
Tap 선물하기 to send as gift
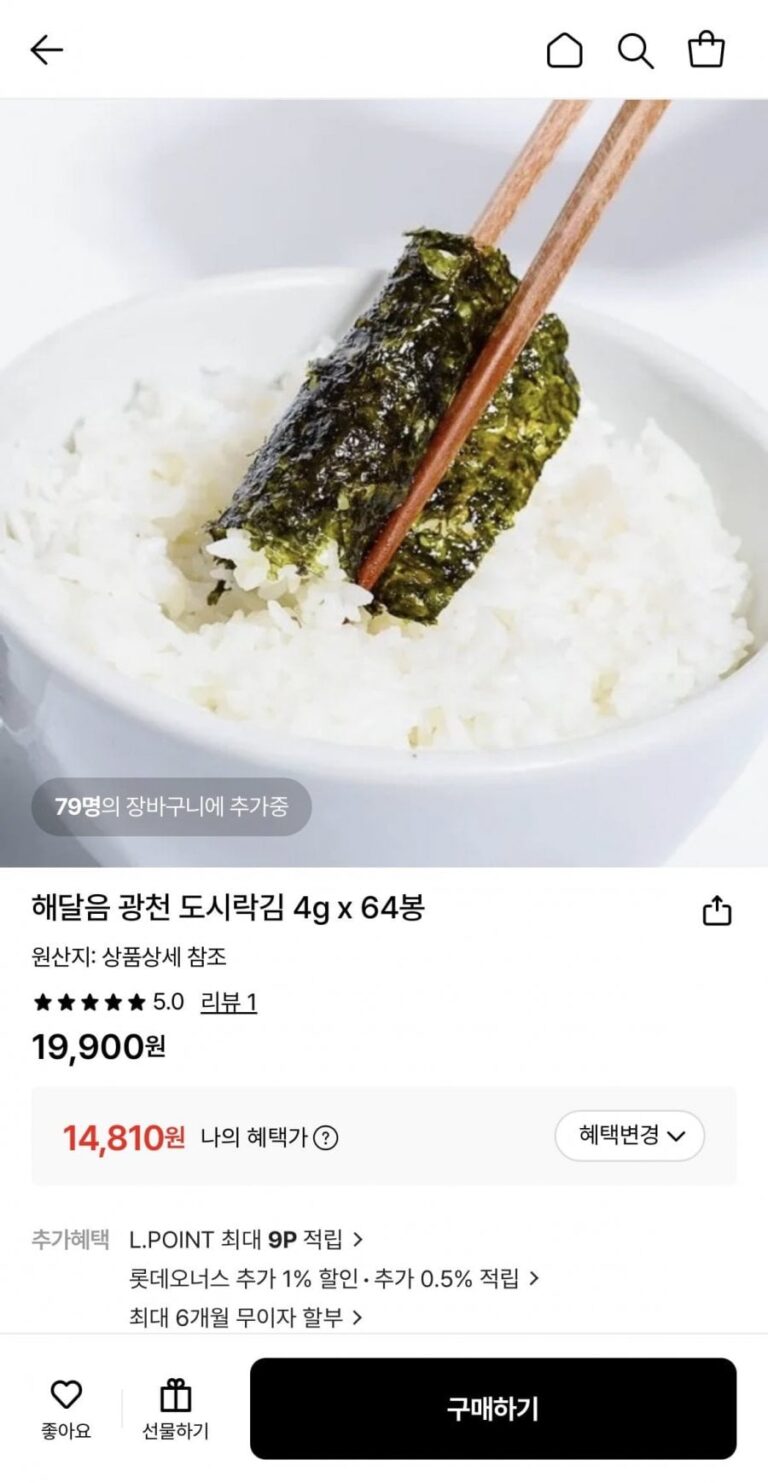[x=175, y=1408]
